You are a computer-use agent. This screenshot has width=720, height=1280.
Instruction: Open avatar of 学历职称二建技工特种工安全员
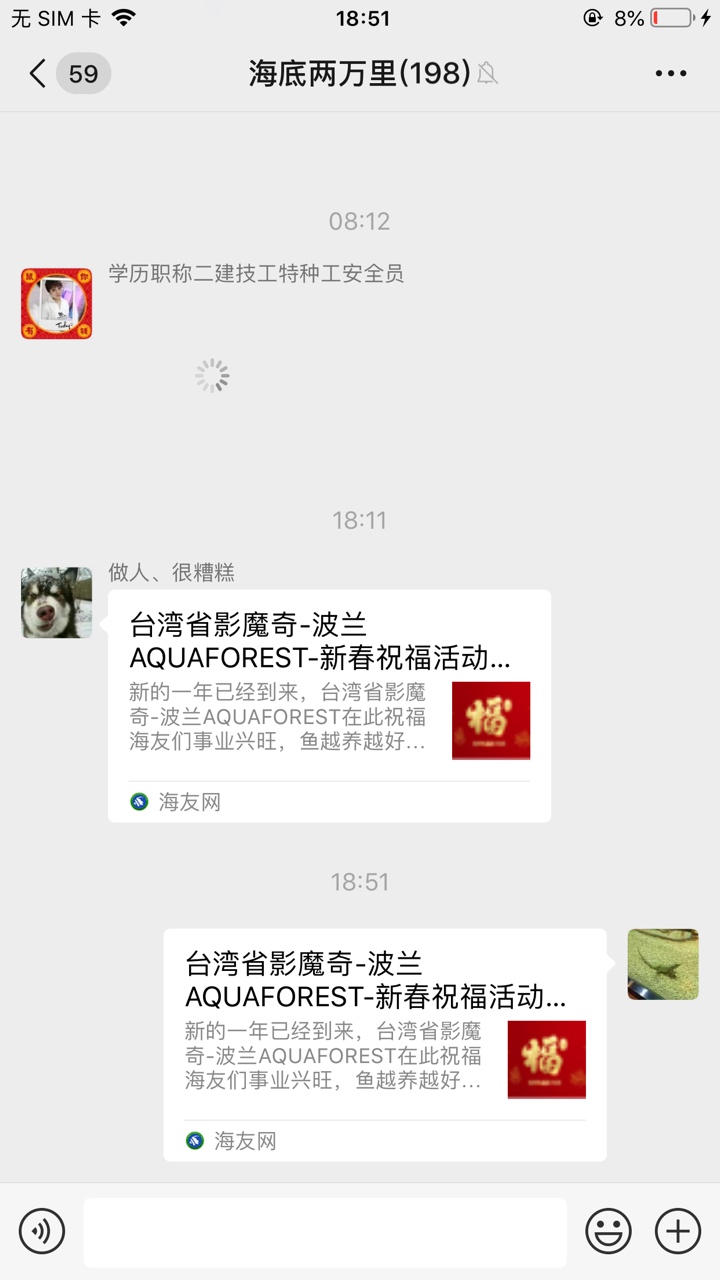pyautogui.click(x=57, y=303)
